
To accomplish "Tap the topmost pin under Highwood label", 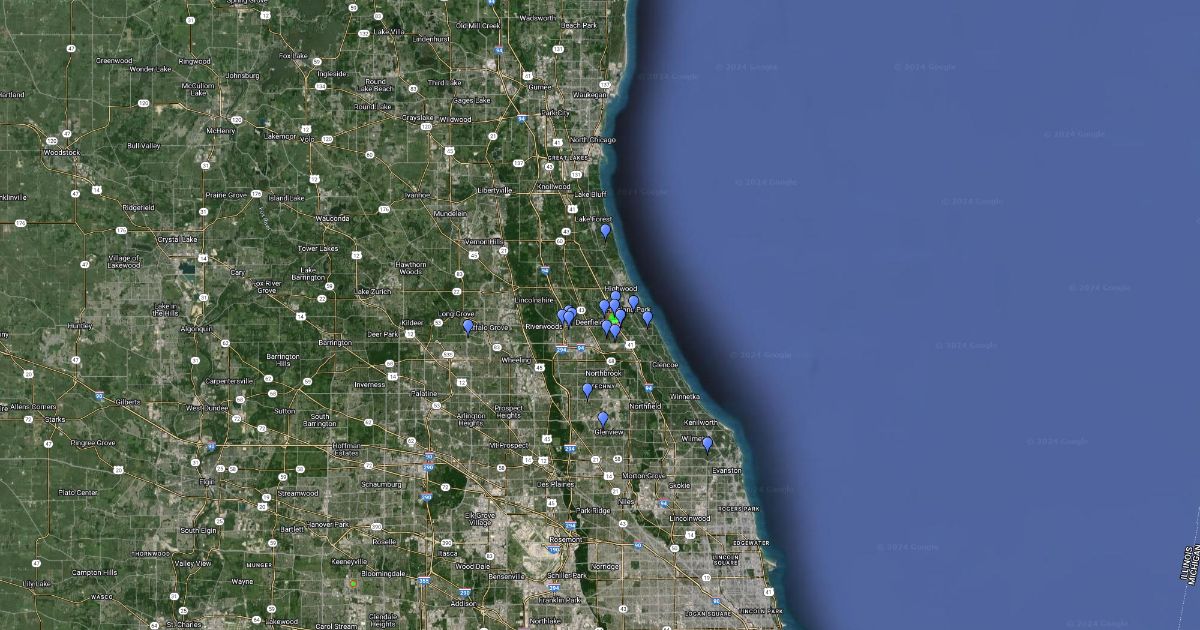I will (615, 297).
